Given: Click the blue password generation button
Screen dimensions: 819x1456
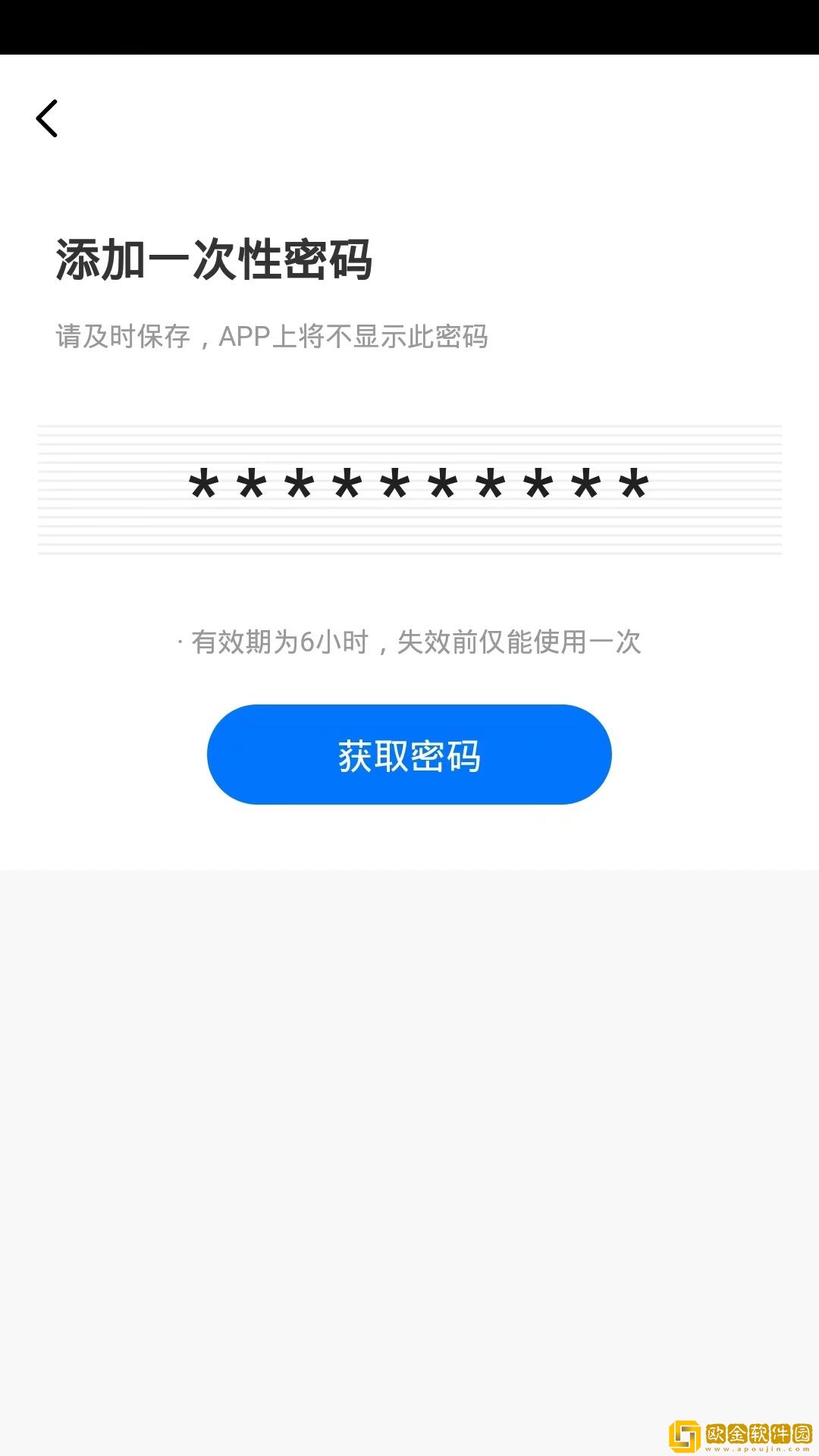Looking at the screenshot, I should [x=409, y=755].
